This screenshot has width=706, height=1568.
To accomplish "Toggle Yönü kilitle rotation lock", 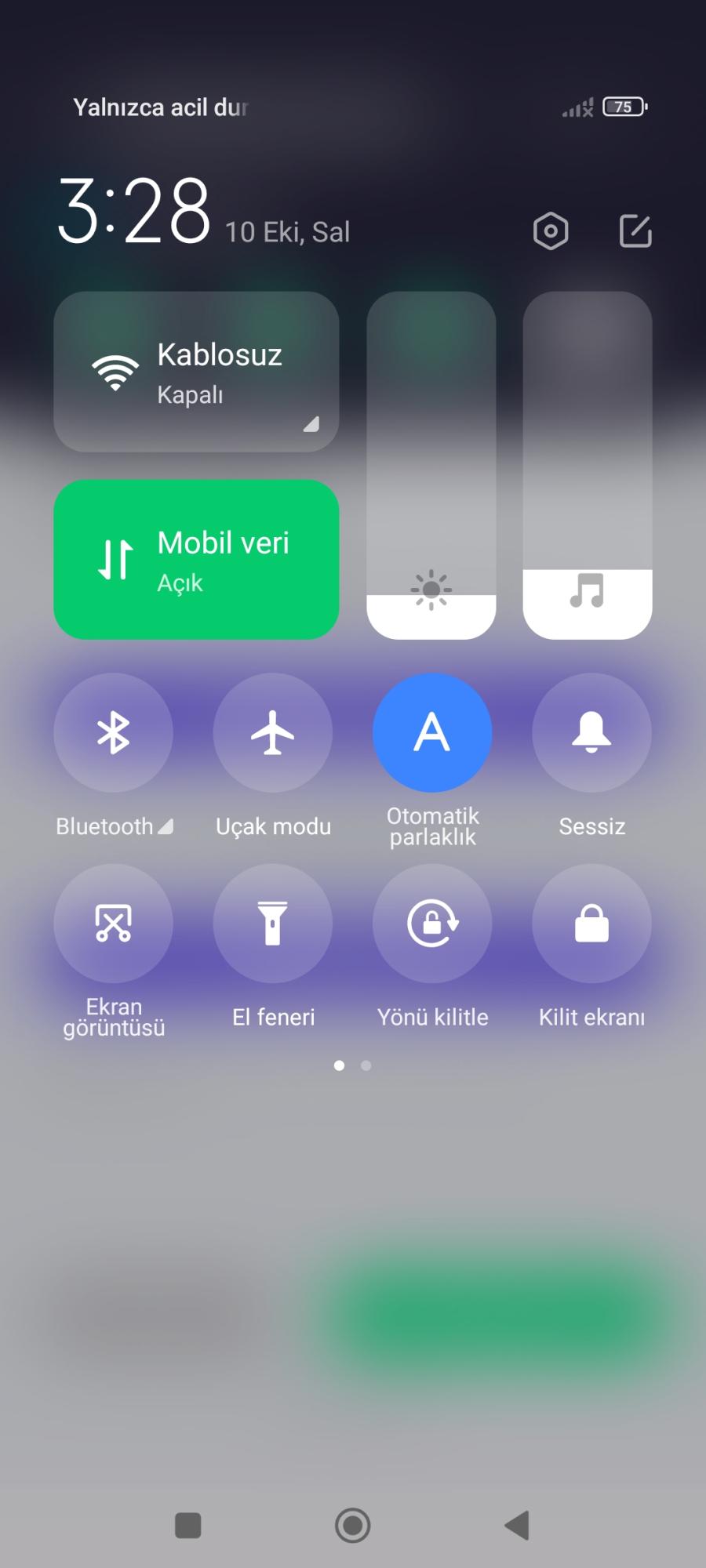I will point(432,924).
